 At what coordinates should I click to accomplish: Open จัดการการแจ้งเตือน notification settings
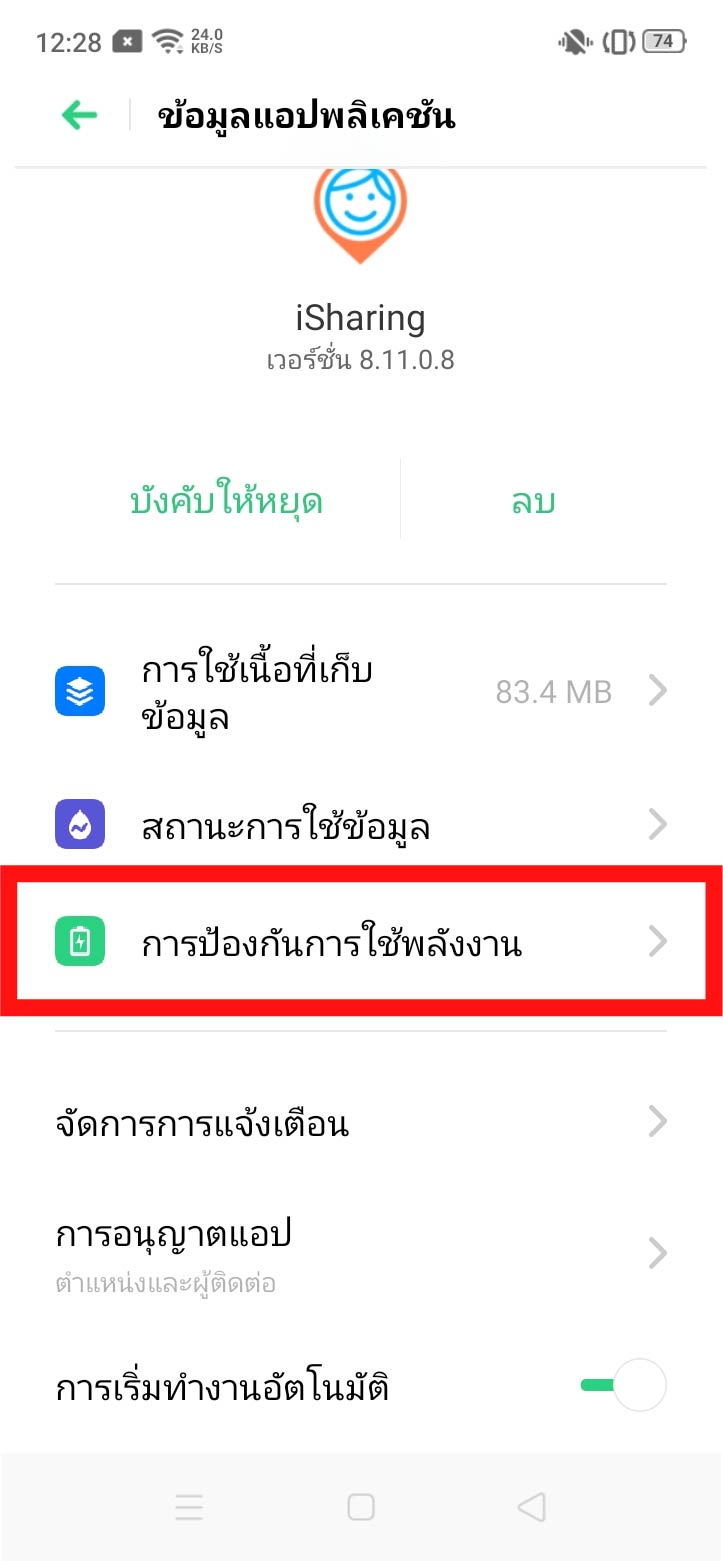point(360,1124)
